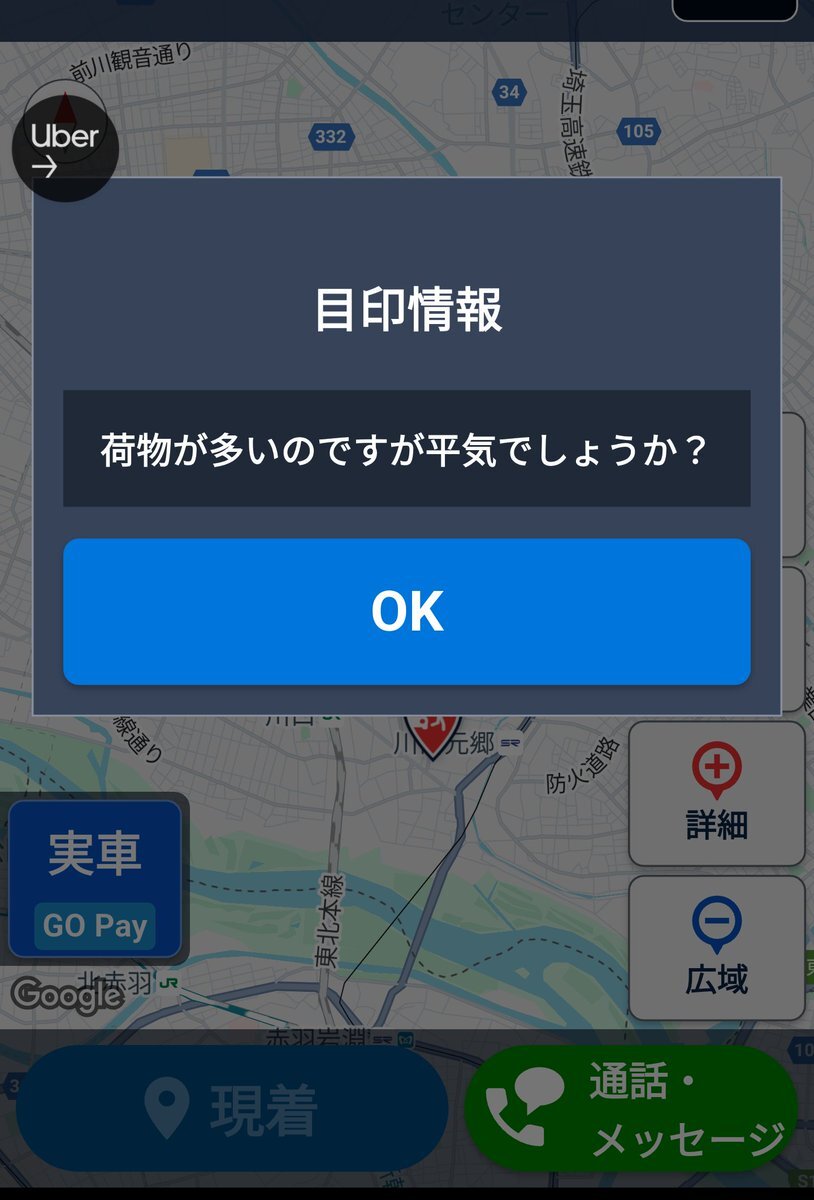Image resolution: width=814 pixels, height=1200 pixels.
Task: Confirm the 目印情報 dialog with OK
Action: [x=406, y=611]
